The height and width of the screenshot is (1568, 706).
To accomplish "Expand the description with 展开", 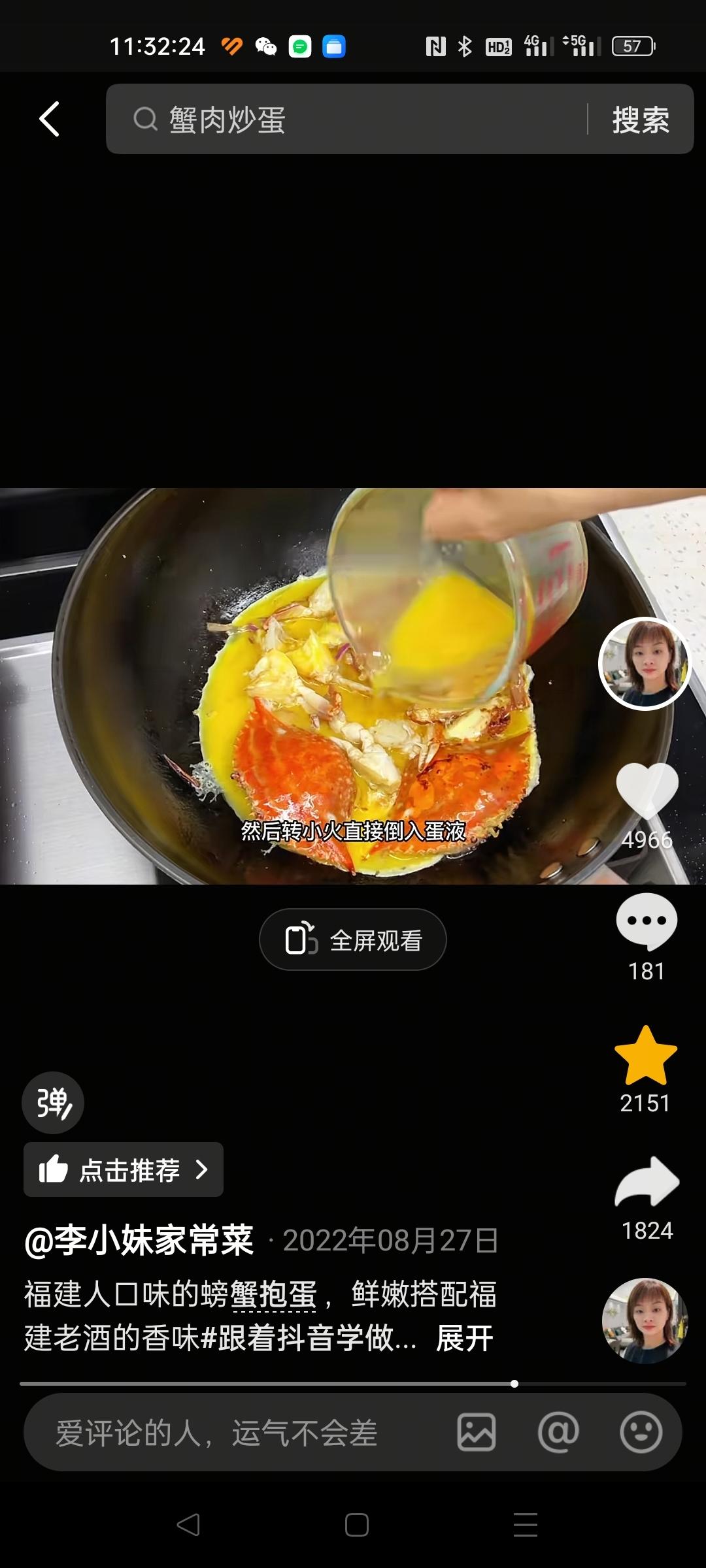I will 465,1338.
